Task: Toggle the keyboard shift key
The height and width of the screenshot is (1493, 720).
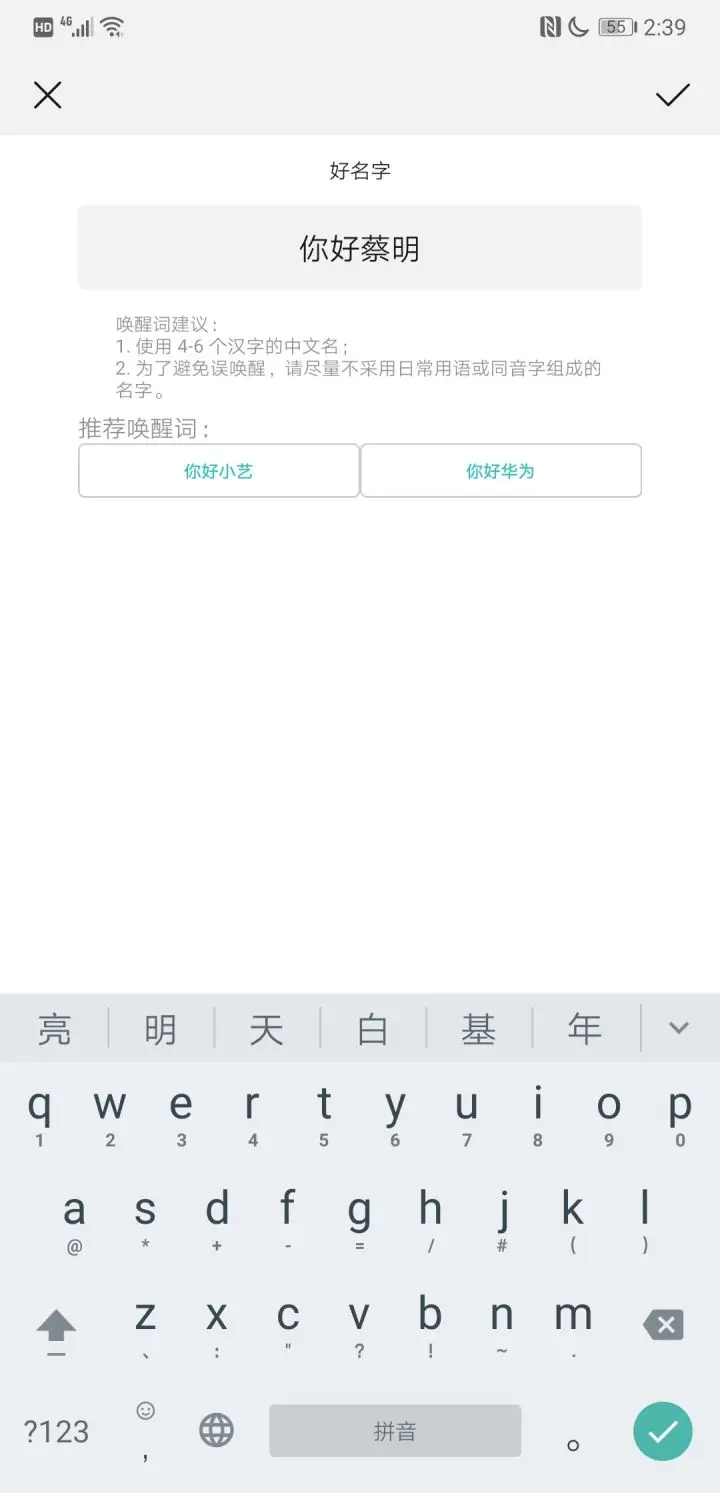Action: click(x=56, y=1328)
